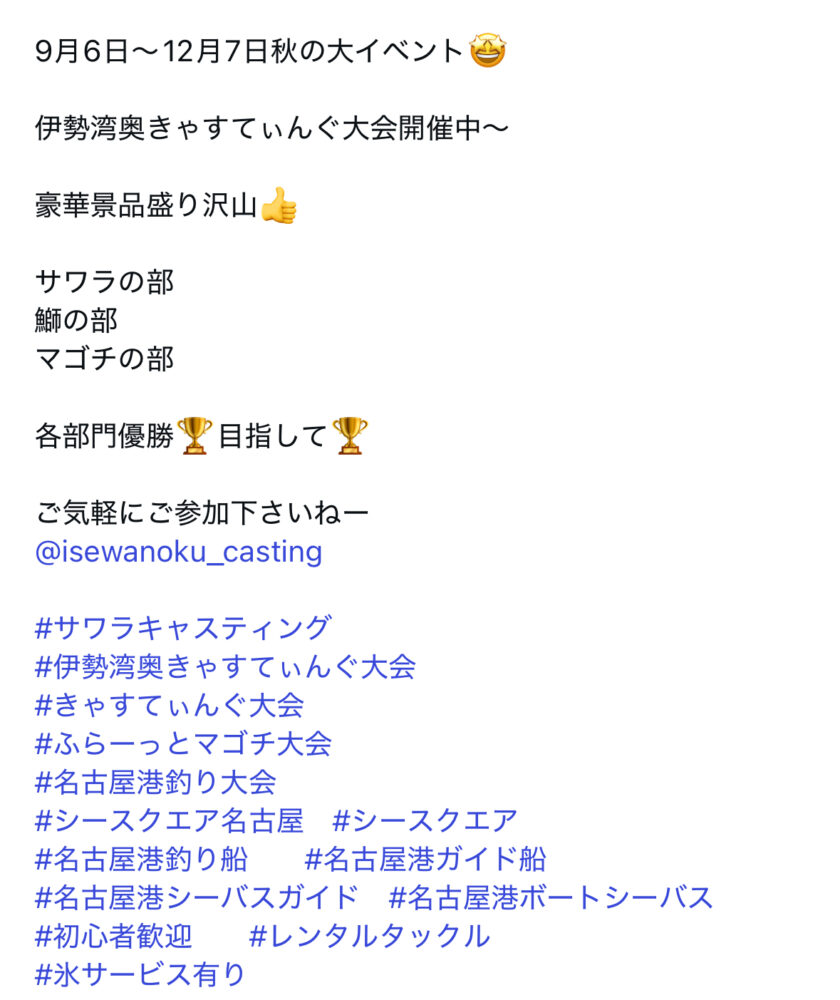Tap the standalone #シースクエア hashtag
840x1000 pixels.
coord(425,821)
